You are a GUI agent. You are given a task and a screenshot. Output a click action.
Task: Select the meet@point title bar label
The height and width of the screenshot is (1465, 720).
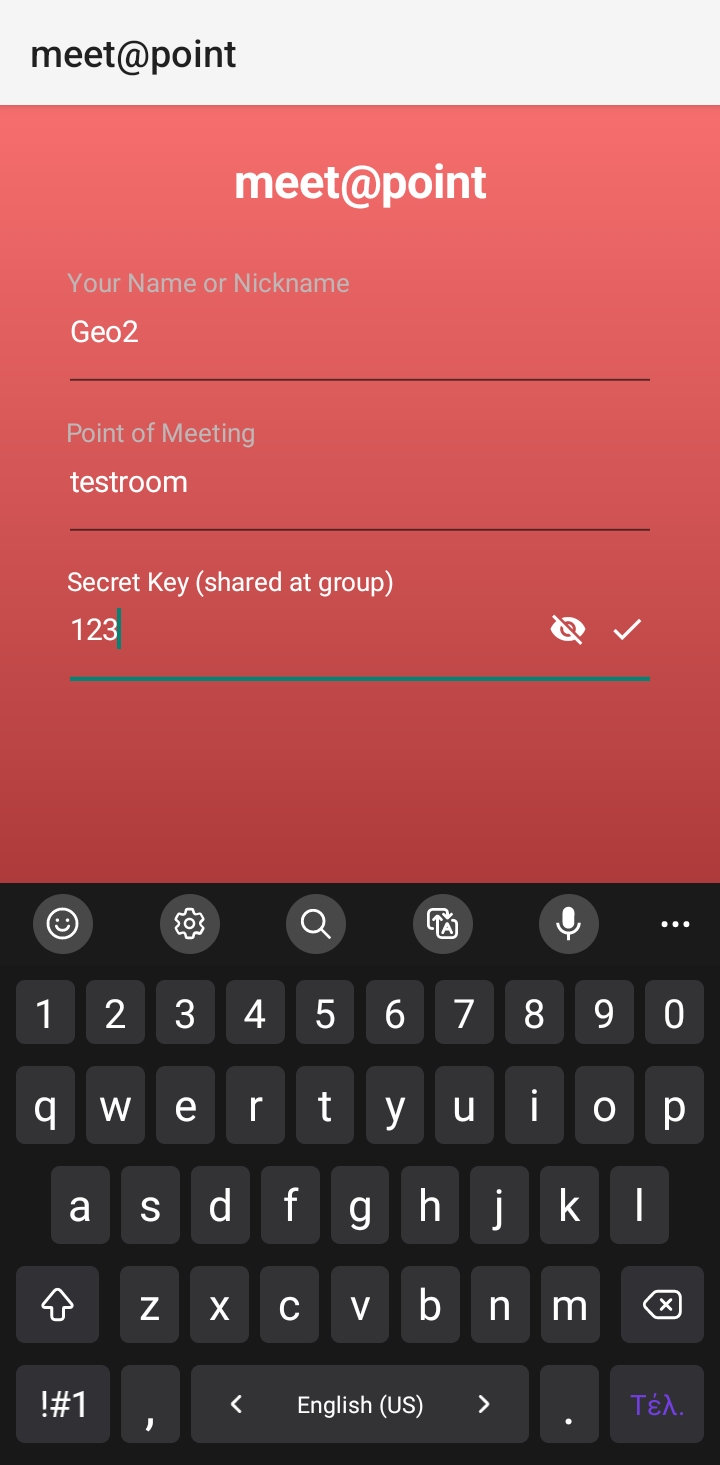coord(133,53)
